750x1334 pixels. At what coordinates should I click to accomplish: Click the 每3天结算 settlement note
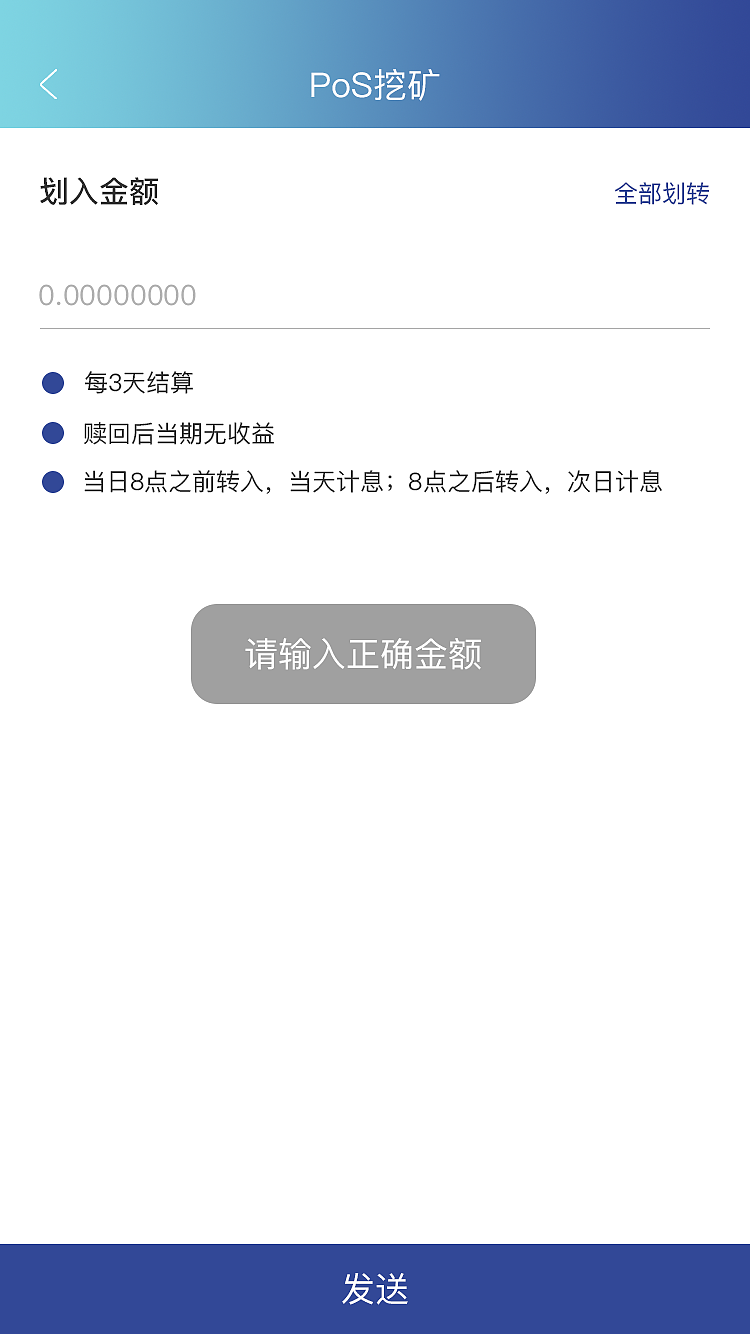(140, 383)
